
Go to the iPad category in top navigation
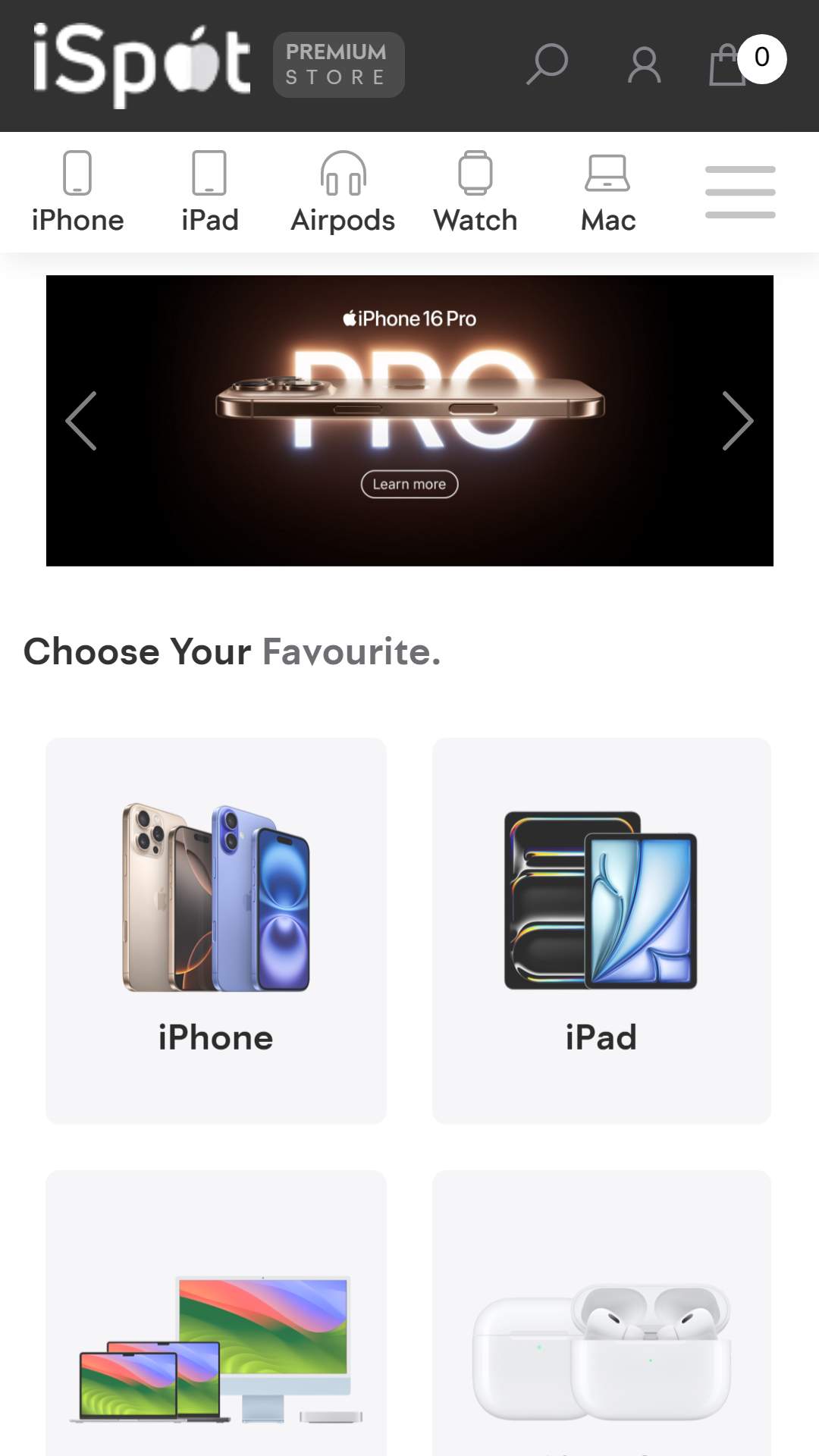[x=210, y=192]
